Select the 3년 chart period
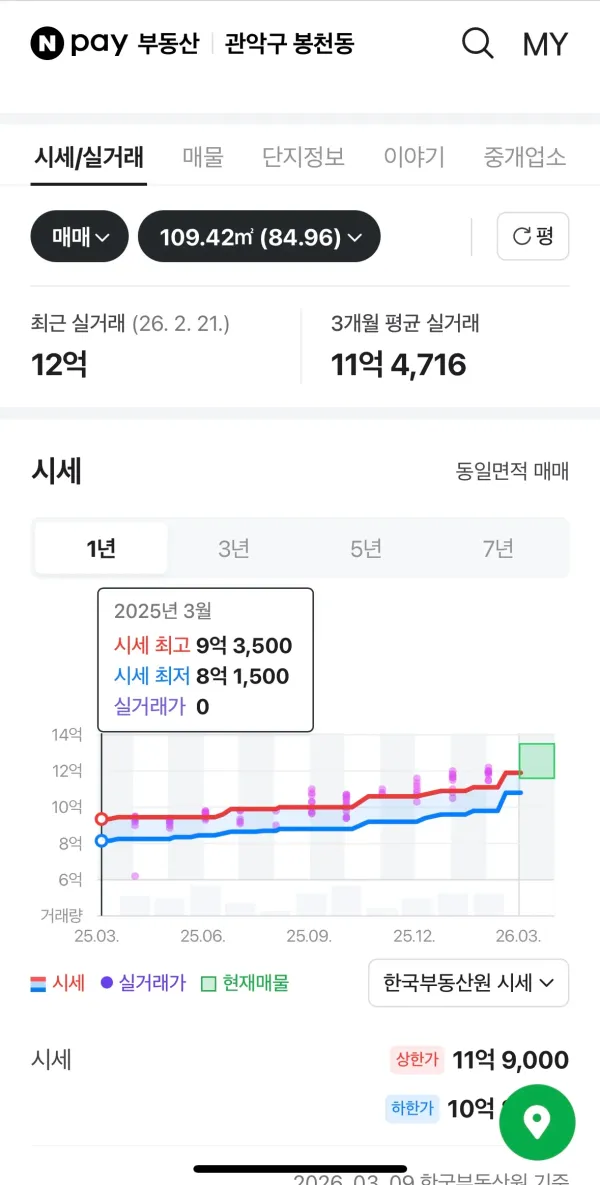The height and width of the screenshot is (1185, 600). (x=234, y=549)
